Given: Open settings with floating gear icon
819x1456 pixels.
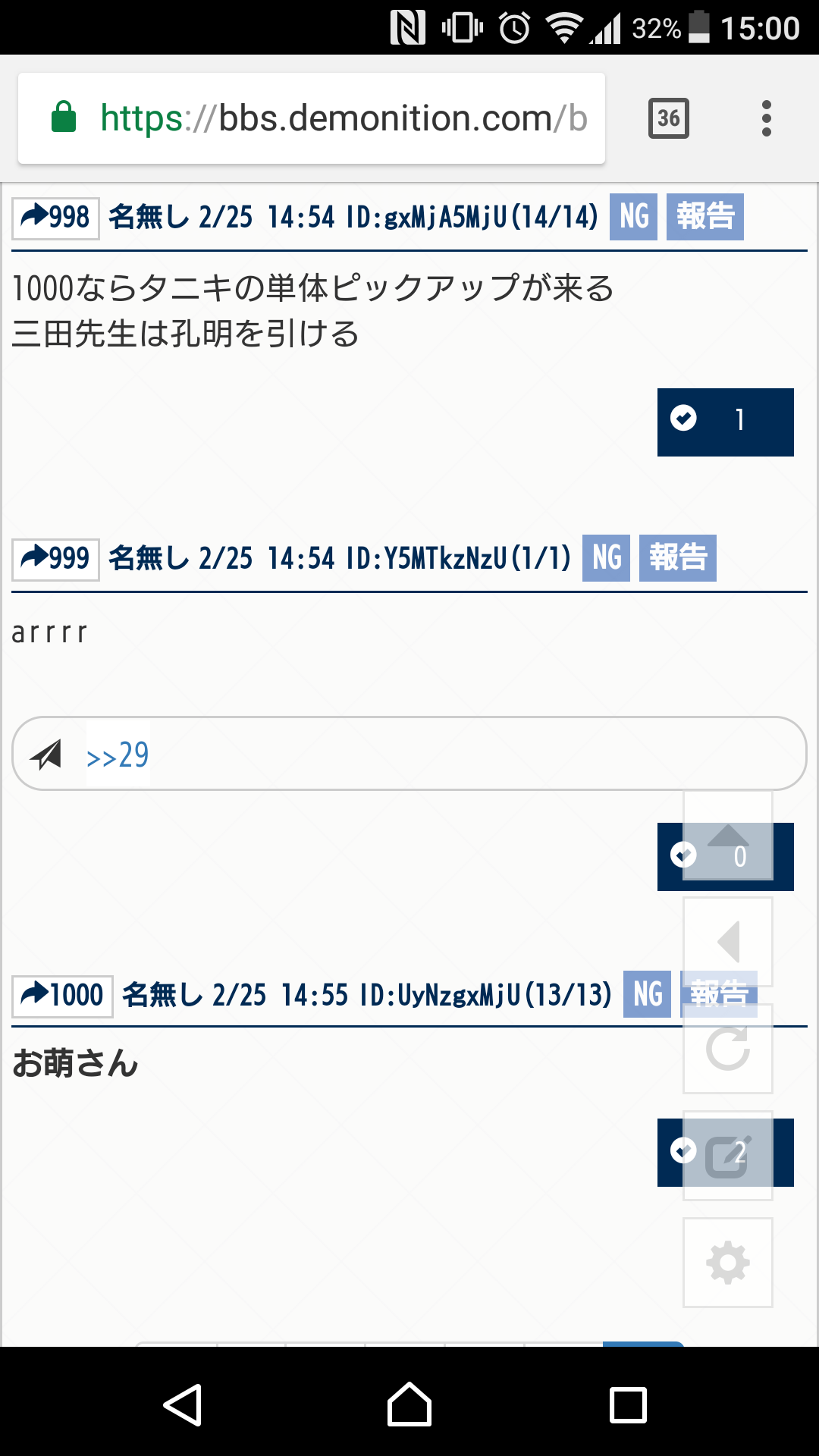Looking at the screenshot, I should pyautogui.click(x=728, y=1263).
